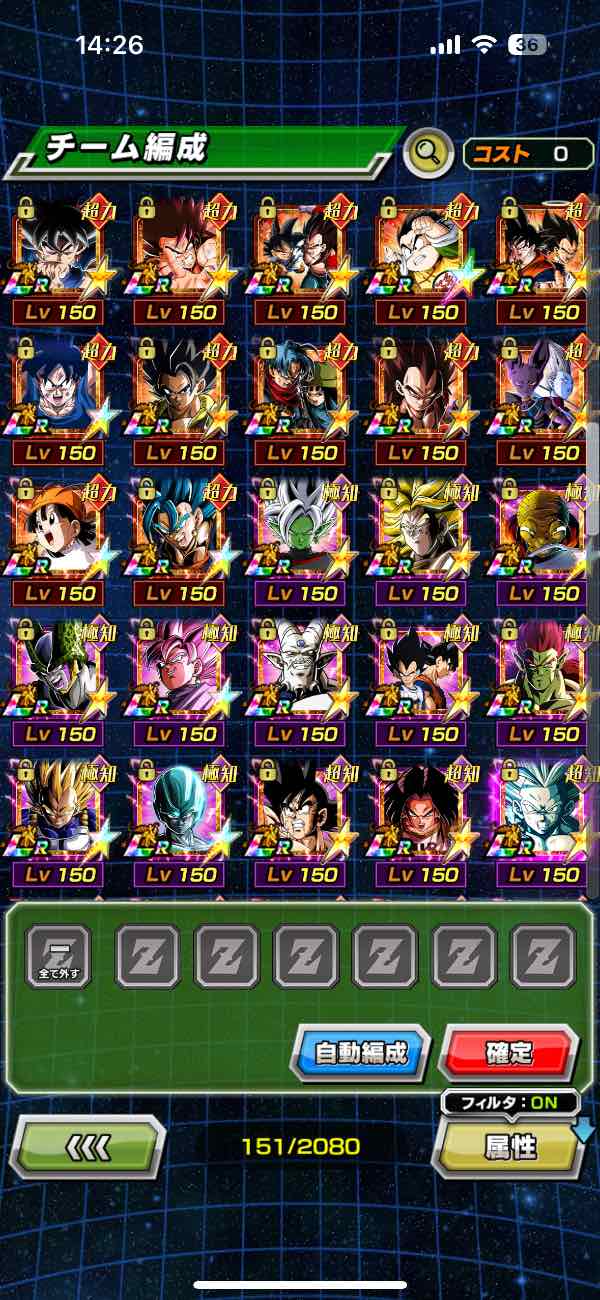Open the magnifying glass character search
This screenshot has height=1300, width=600.
428,153
